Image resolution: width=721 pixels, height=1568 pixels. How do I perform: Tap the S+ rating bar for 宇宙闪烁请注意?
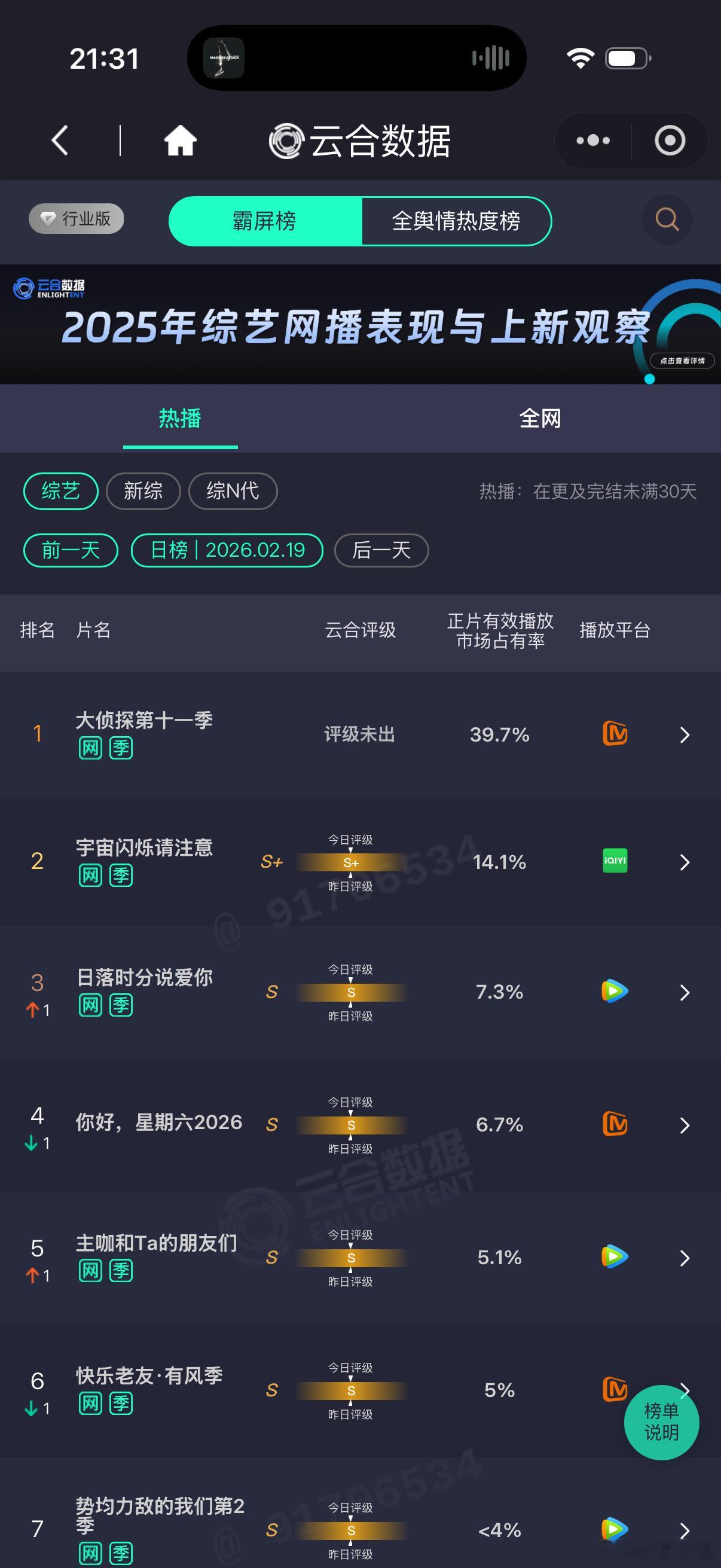click(351, 862)
